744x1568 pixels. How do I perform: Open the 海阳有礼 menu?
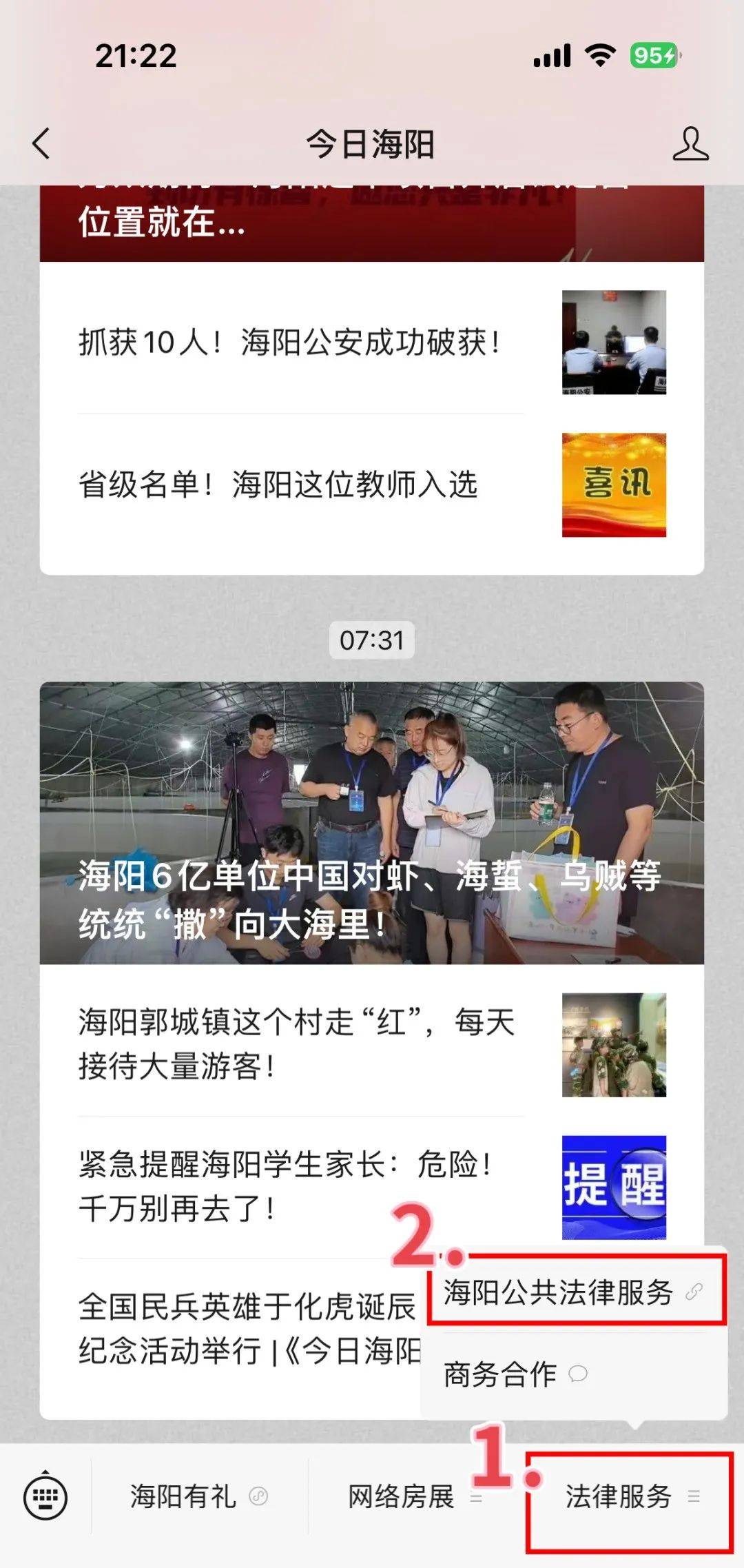coord(199,1497)
